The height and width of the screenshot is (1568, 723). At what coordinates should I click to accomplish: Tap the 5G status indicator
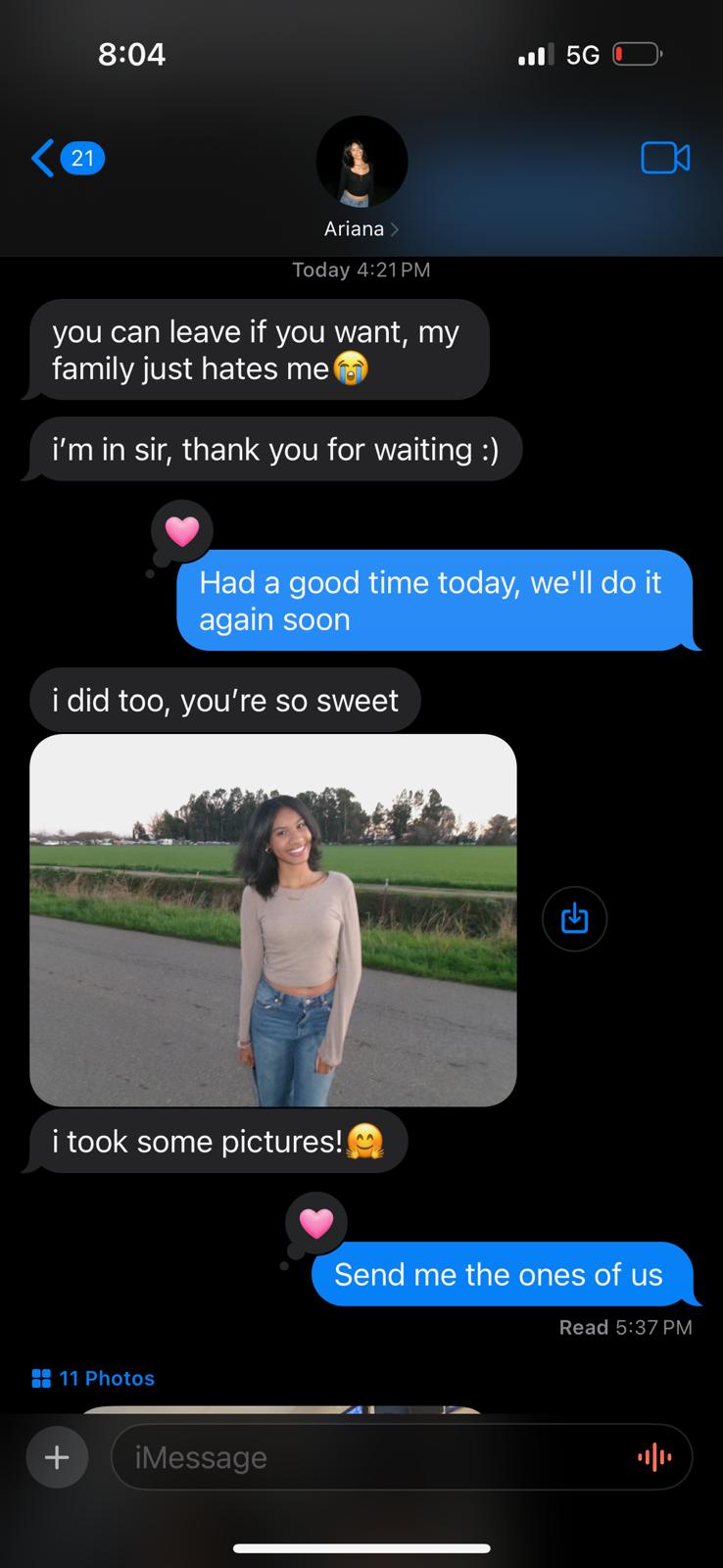click(x=580, y=54)
